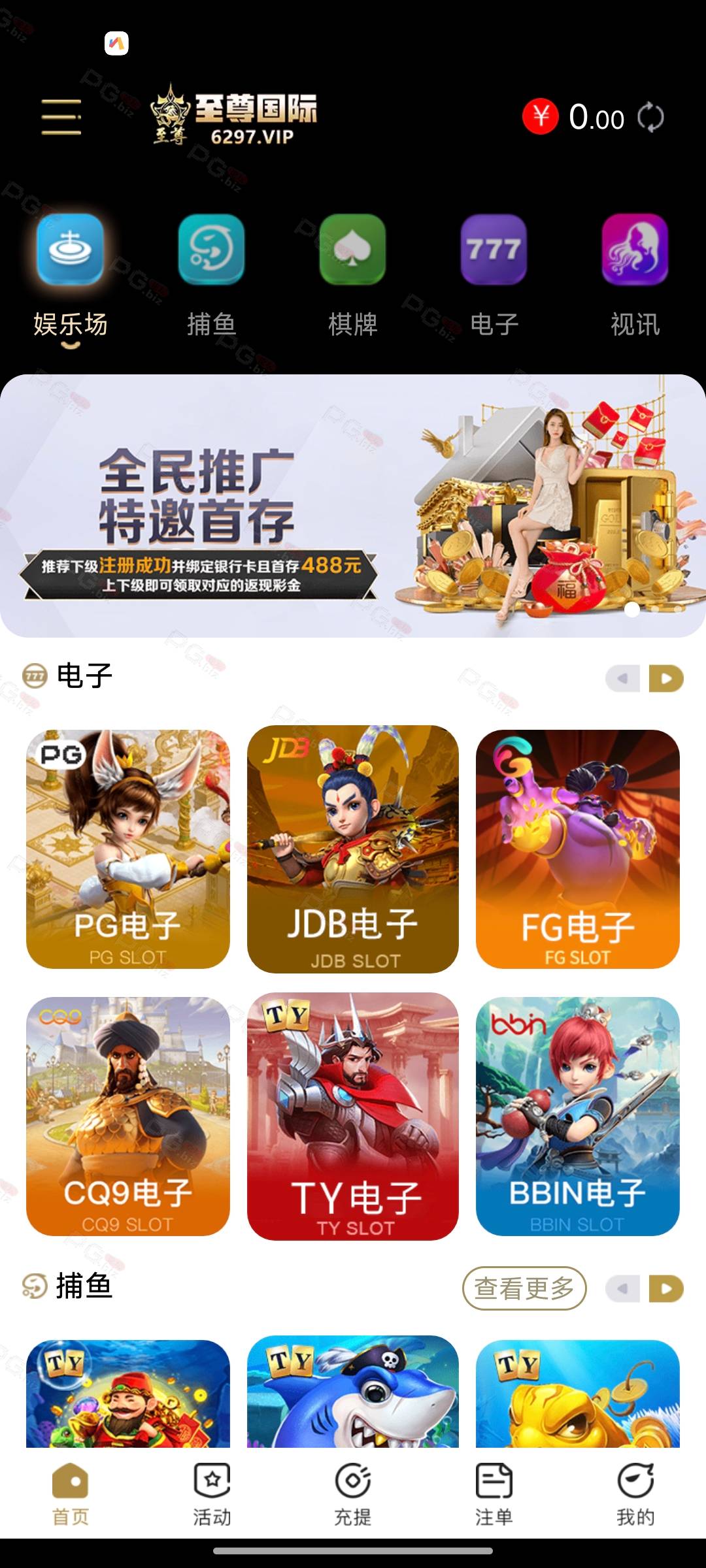Open the hamburger drawer menu
Viewport: 706px width, 1568px height.
pos(61,117)
